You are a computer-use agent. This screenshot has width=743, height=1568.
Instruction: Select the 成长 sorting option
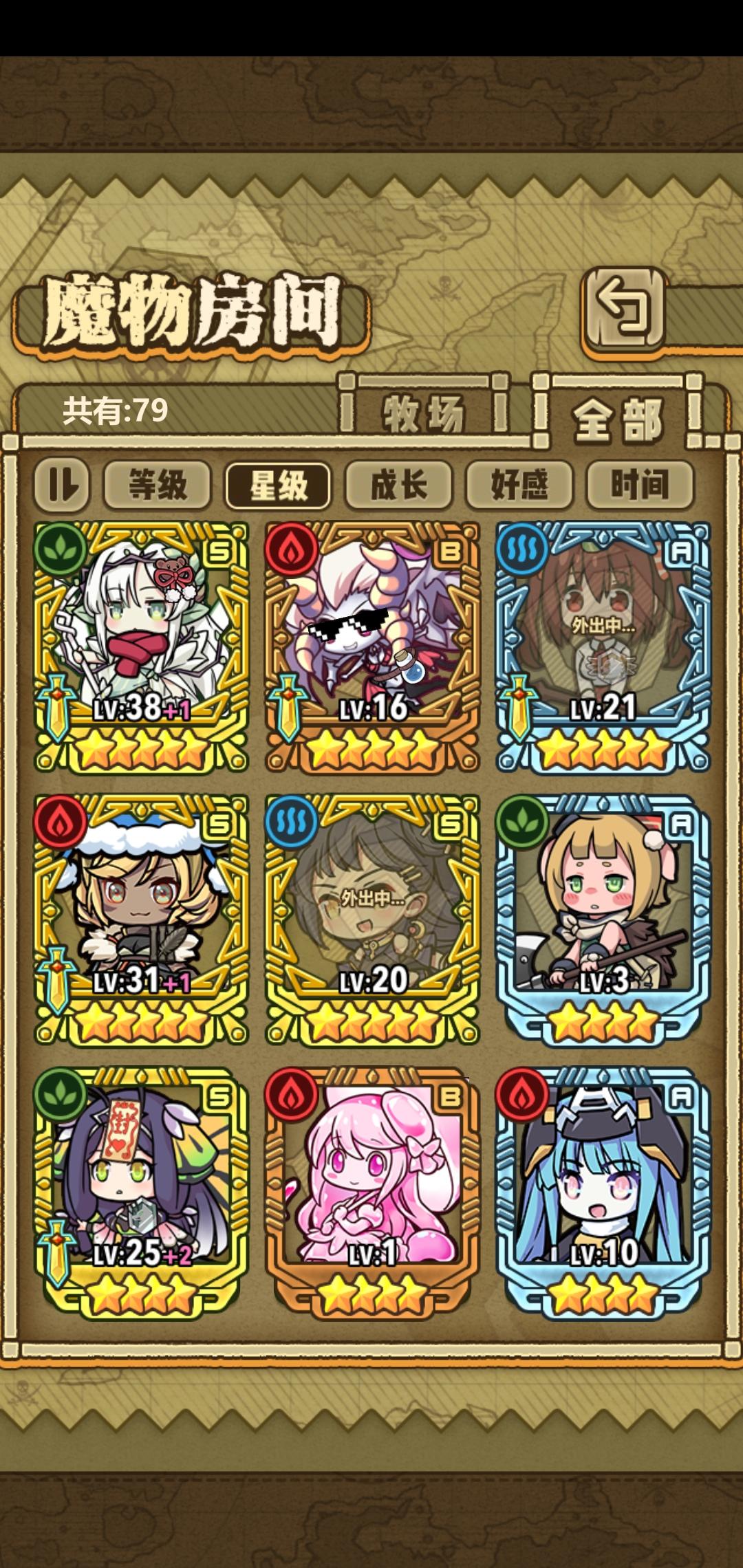400,486
